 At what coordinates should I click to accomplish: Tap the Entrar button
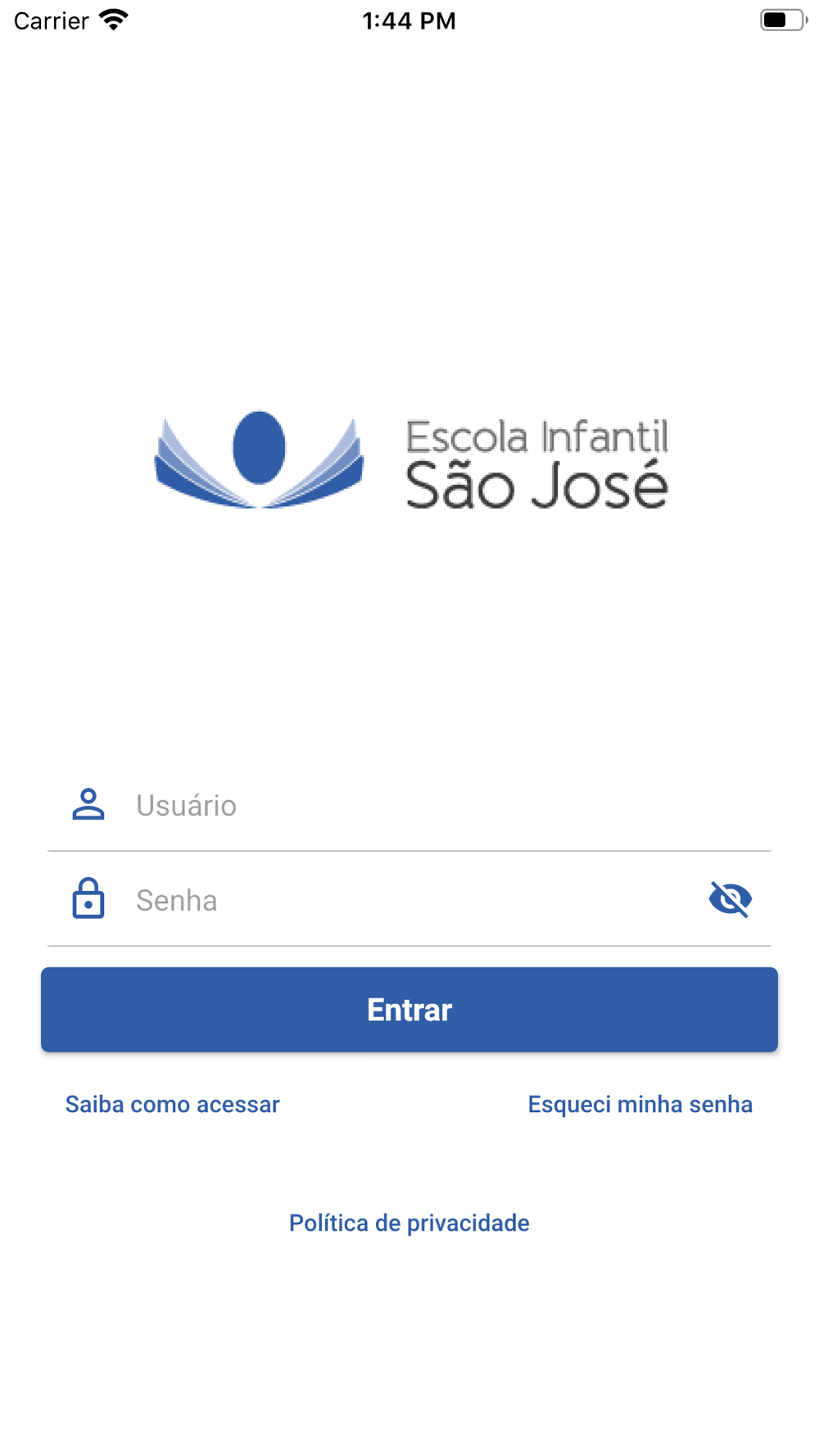coord(409,1010)
